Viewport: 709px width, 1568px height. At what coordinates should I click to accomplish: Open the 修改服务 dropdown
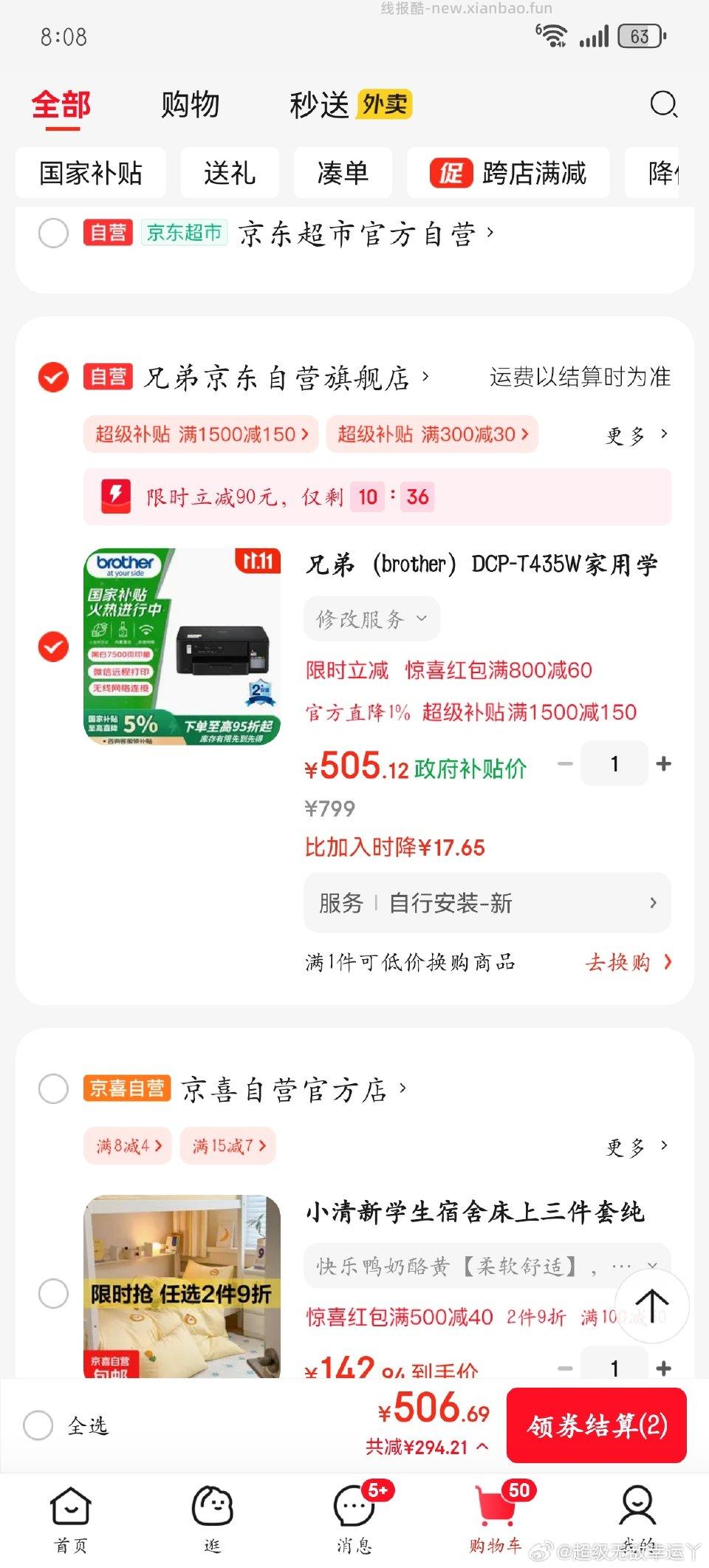click(371, 618)
